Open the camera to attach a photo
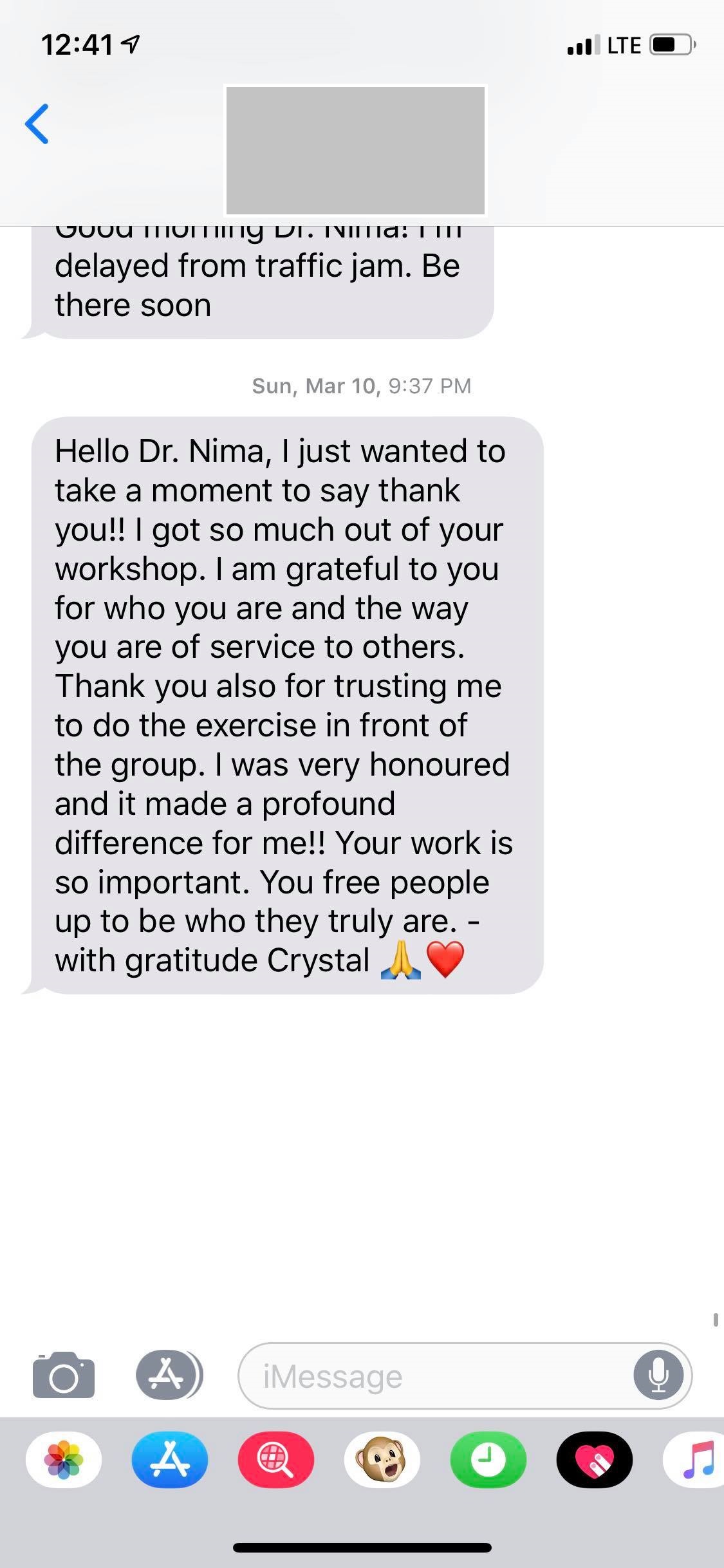This screenshot has height=1568, width=724. pos(64,1375)
